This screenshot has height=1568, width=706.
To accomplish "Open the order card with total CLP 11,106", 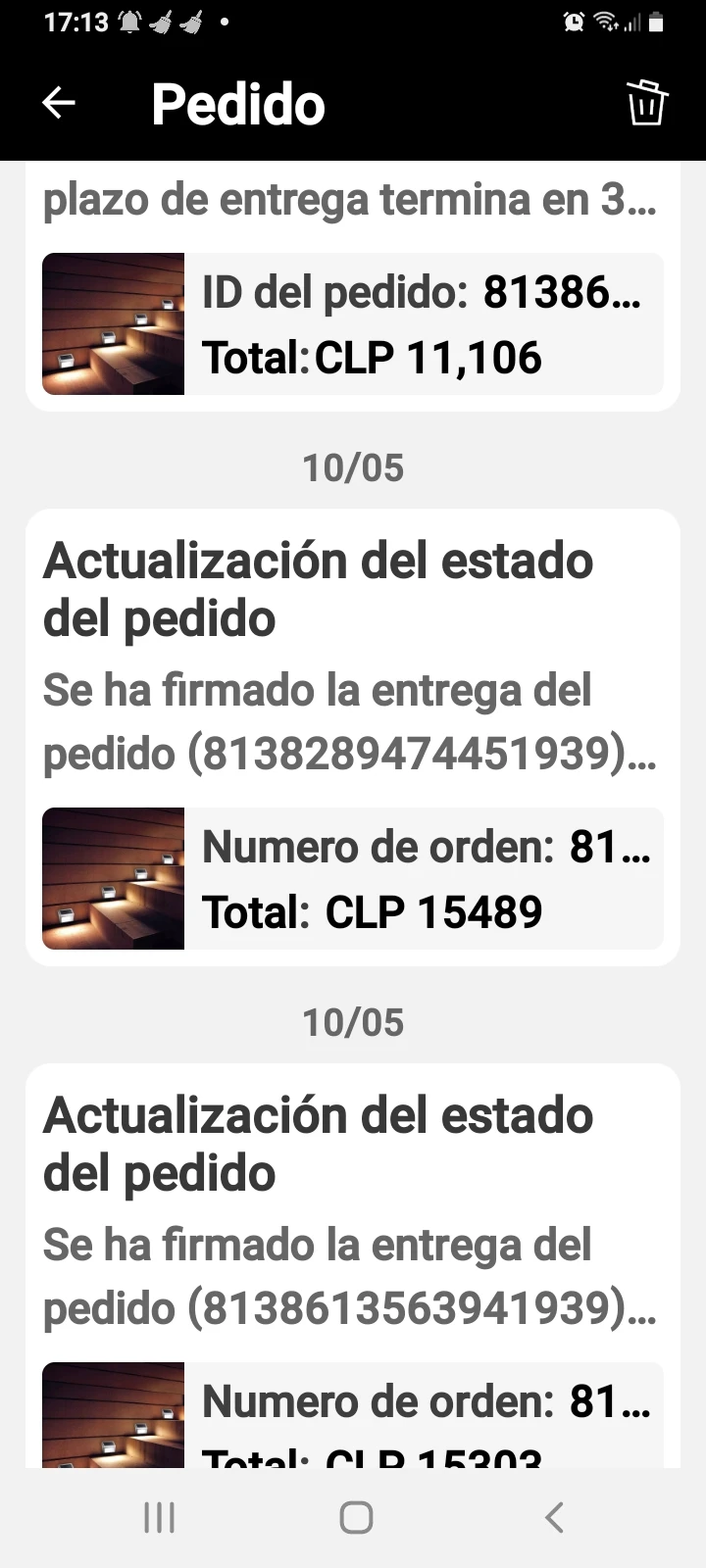I will (353, 323).
